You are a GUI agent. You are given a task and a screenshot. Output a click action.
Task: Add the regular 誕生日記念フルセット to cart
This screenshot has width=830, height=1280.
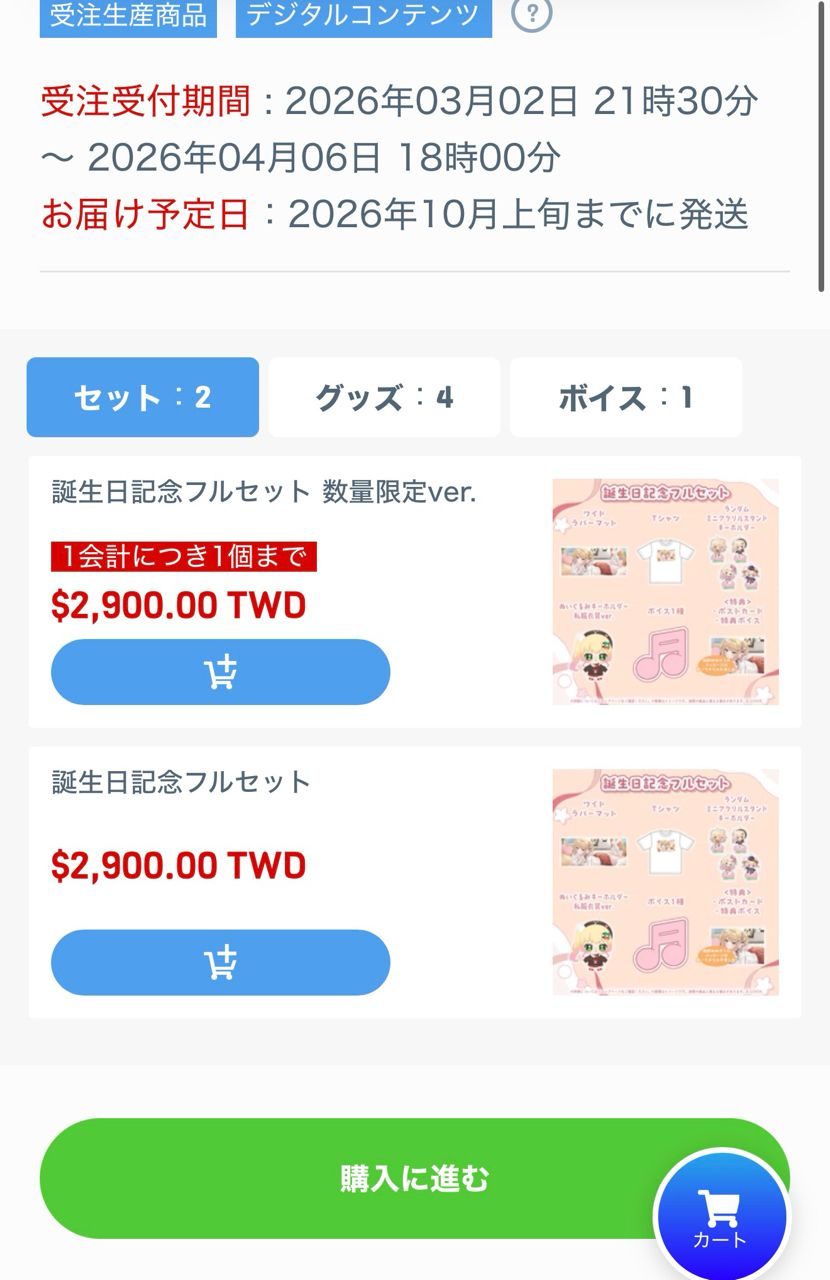point(220,962)
